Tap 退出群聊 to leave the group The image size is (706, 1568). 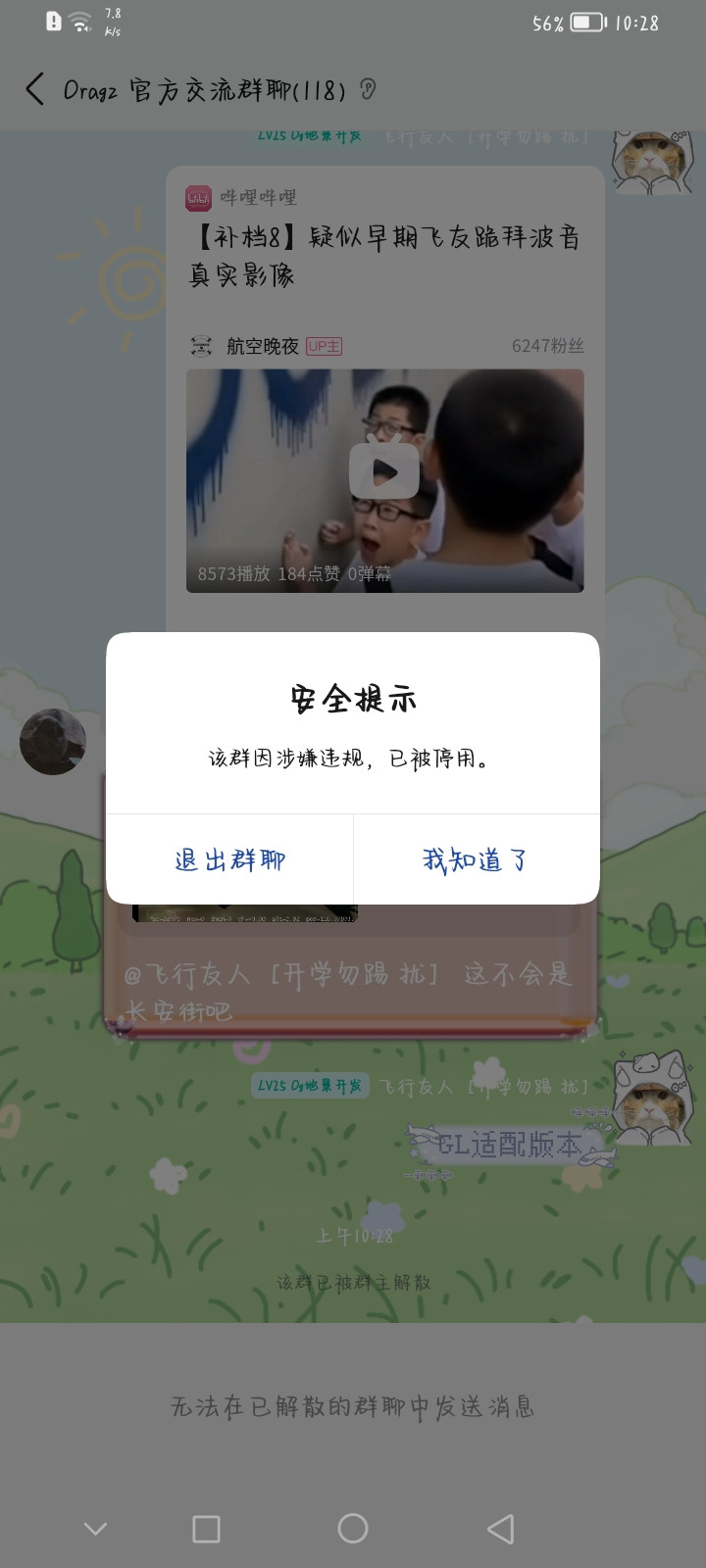click(x=229, y=859)
